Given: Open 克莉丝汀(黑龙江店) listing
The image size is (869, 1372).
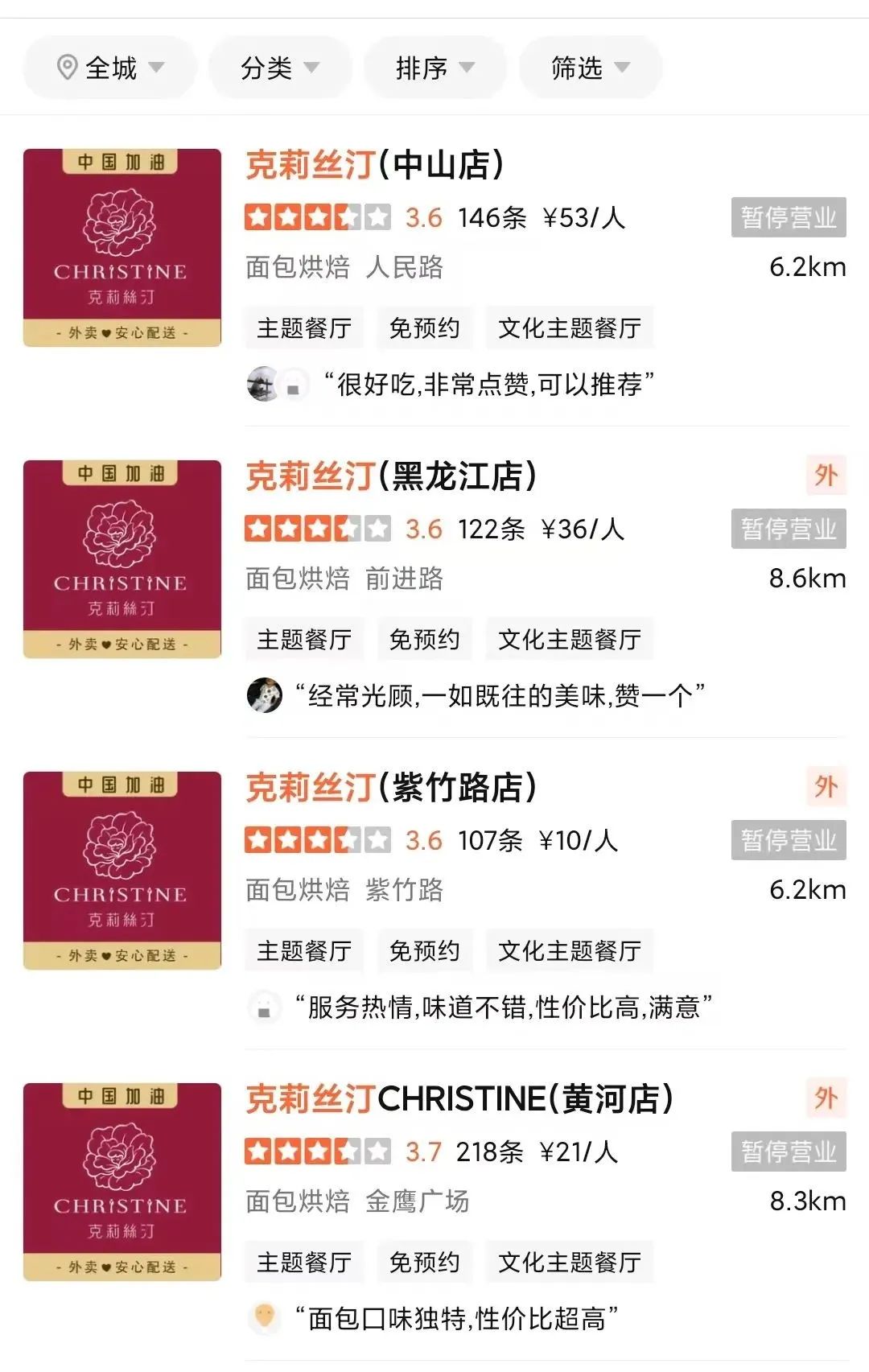Looking at the screenshot, I should [x=391, y=476].
